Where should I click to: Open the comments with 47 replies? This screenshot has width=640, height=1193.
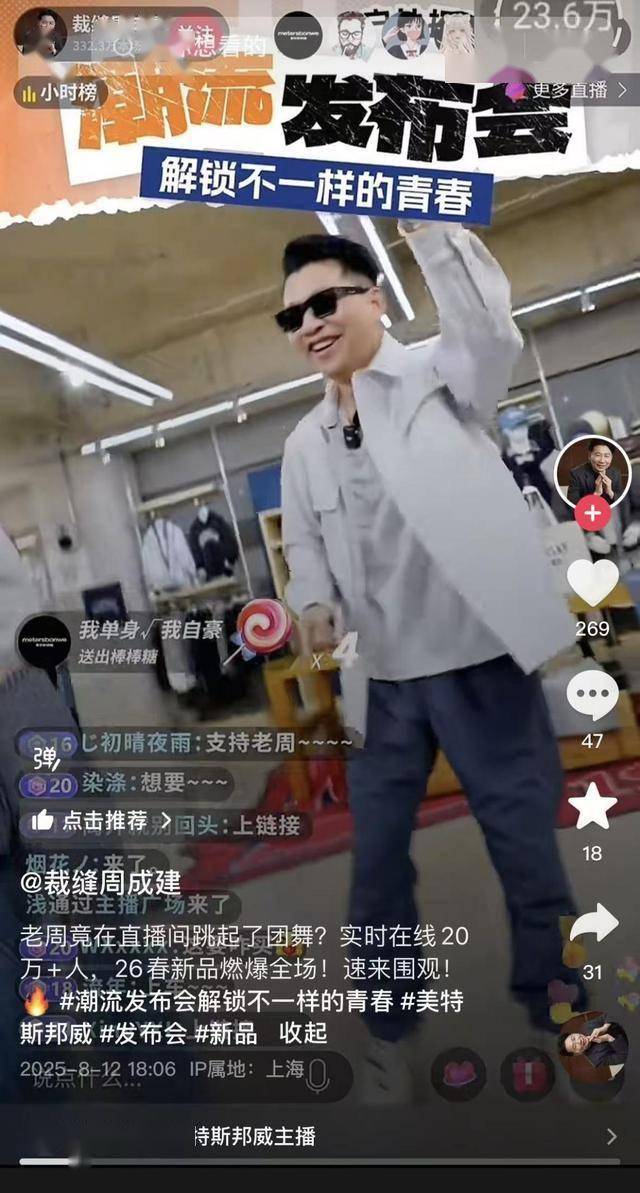(x=592, y=696)
